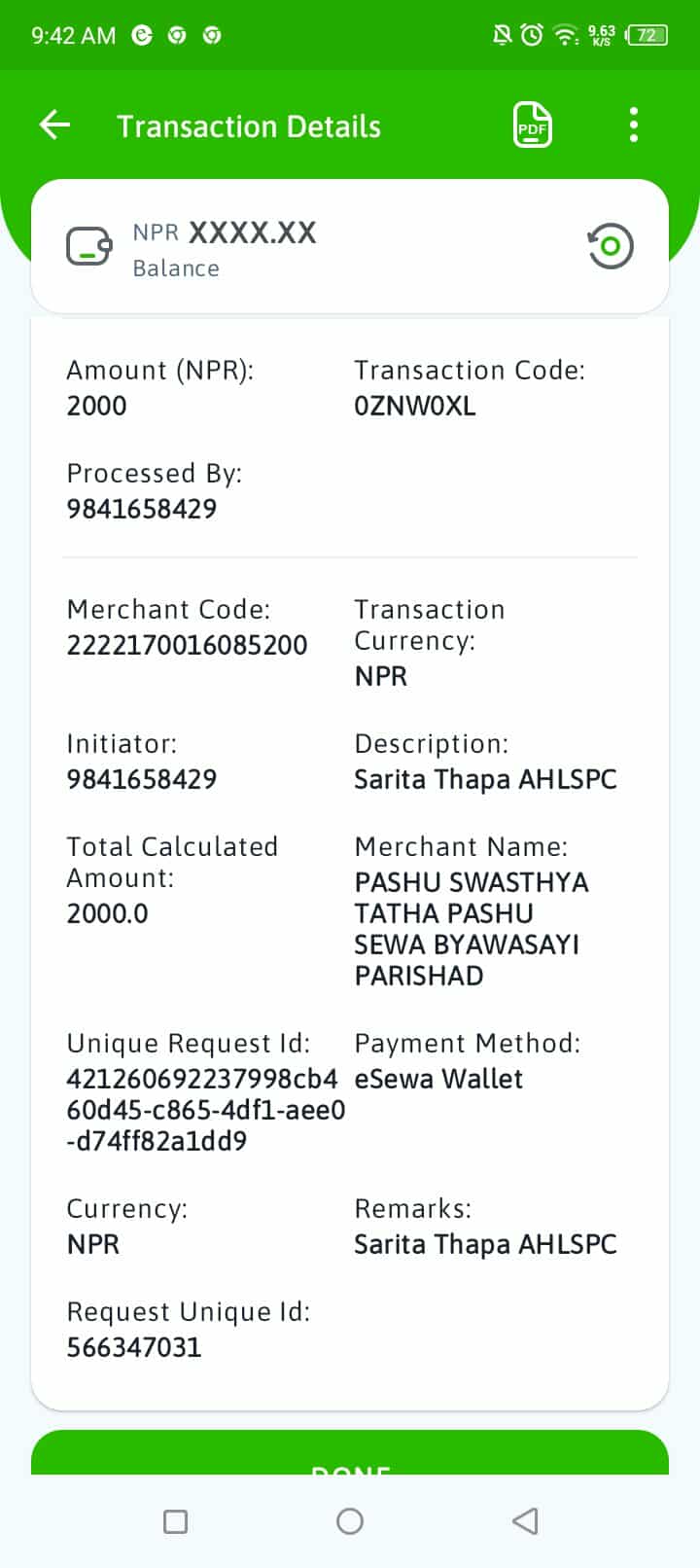Go to the home screen circle
Viewport: 700px width, 1568px height.
click(x=350, y=1521)
